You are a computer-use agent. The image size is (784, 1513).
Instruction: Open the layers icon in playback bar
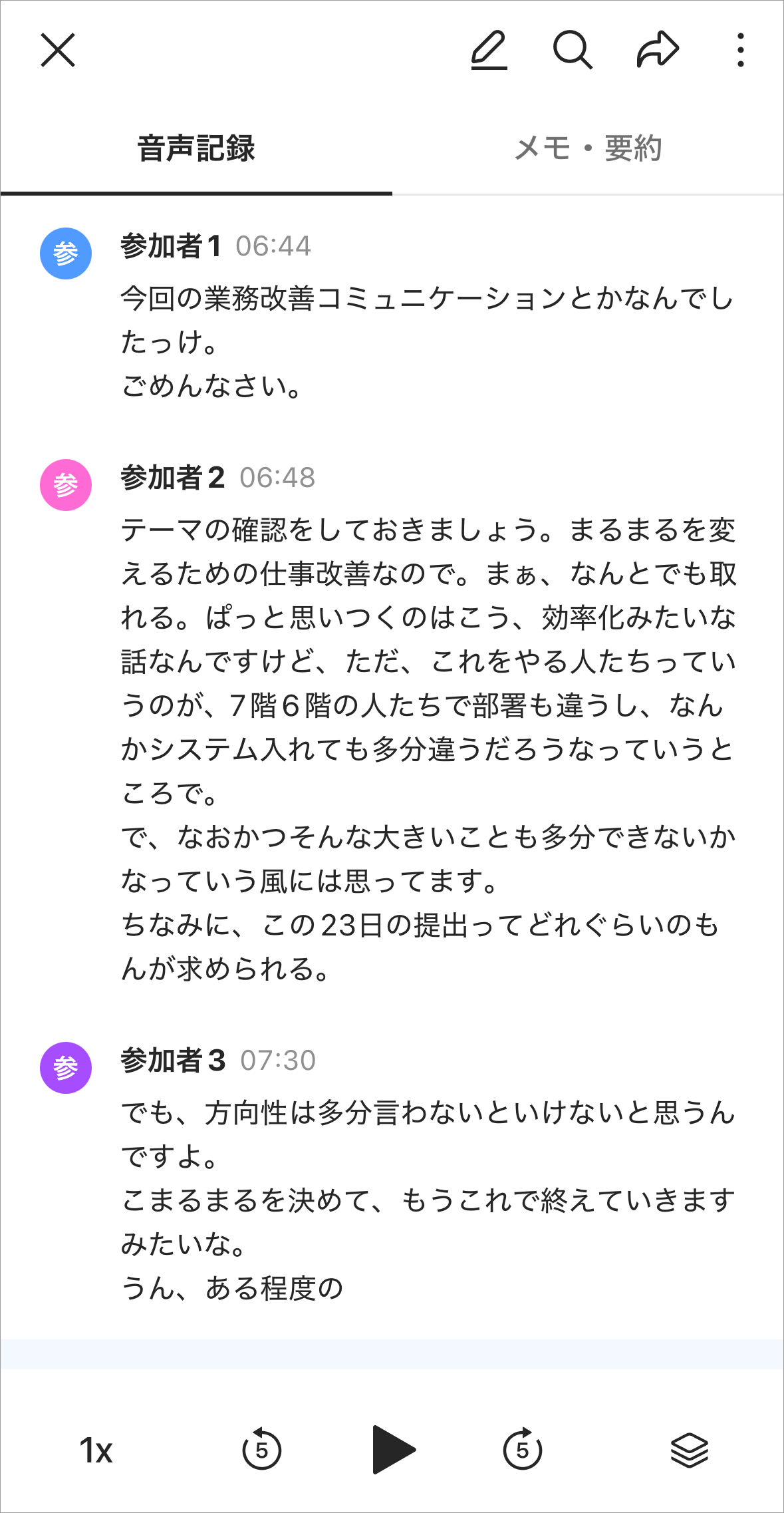pyautogui.click(x=689, y=1450)
